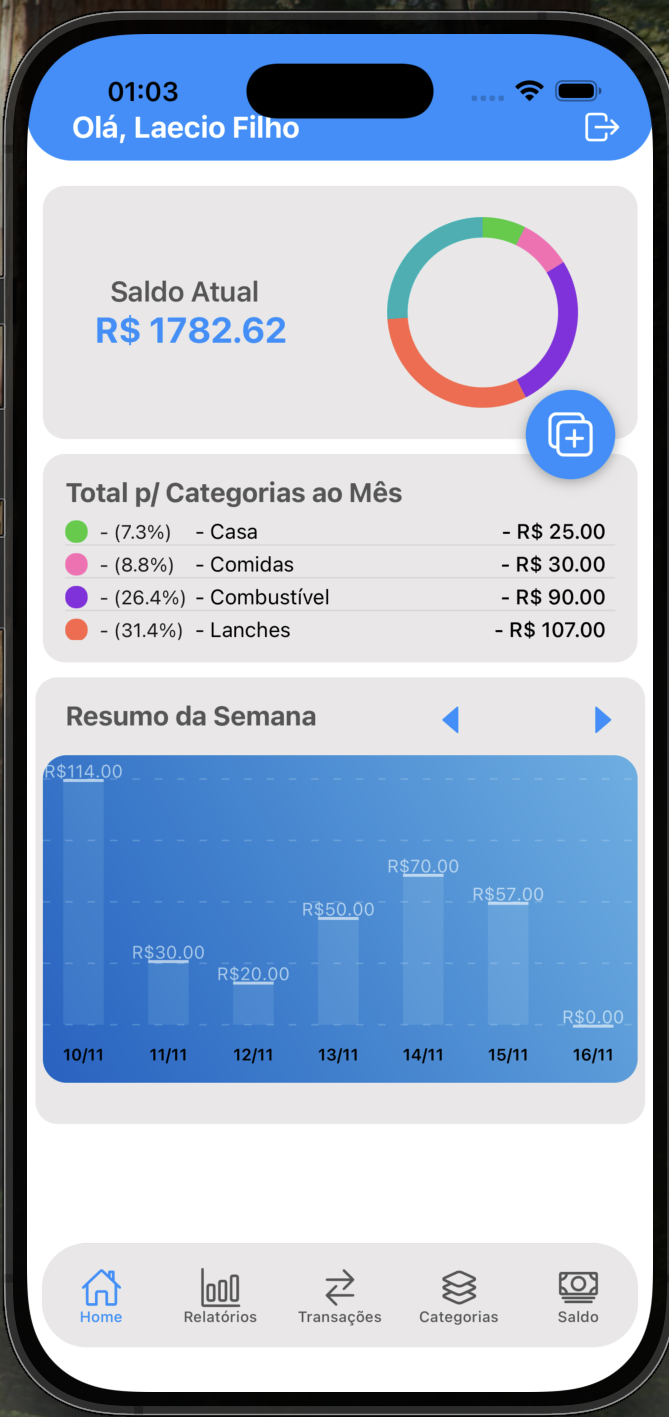Open the Saldo tab
Image resolution: width=669 pixels, height=1417 pixels.
[x=578, y=1296]
